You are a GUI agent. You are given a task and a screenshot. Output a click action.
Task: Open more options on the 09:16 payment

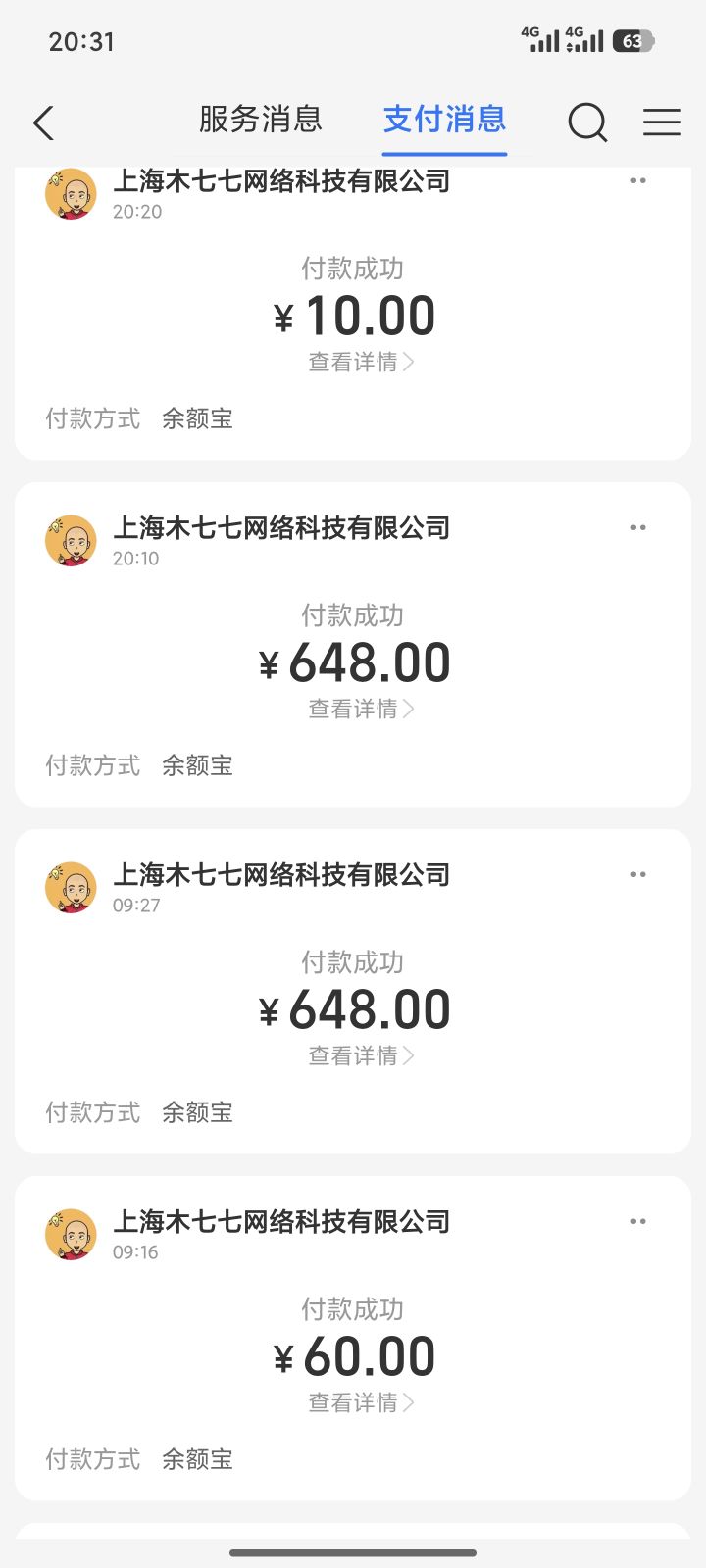(x=638, y=1222)
